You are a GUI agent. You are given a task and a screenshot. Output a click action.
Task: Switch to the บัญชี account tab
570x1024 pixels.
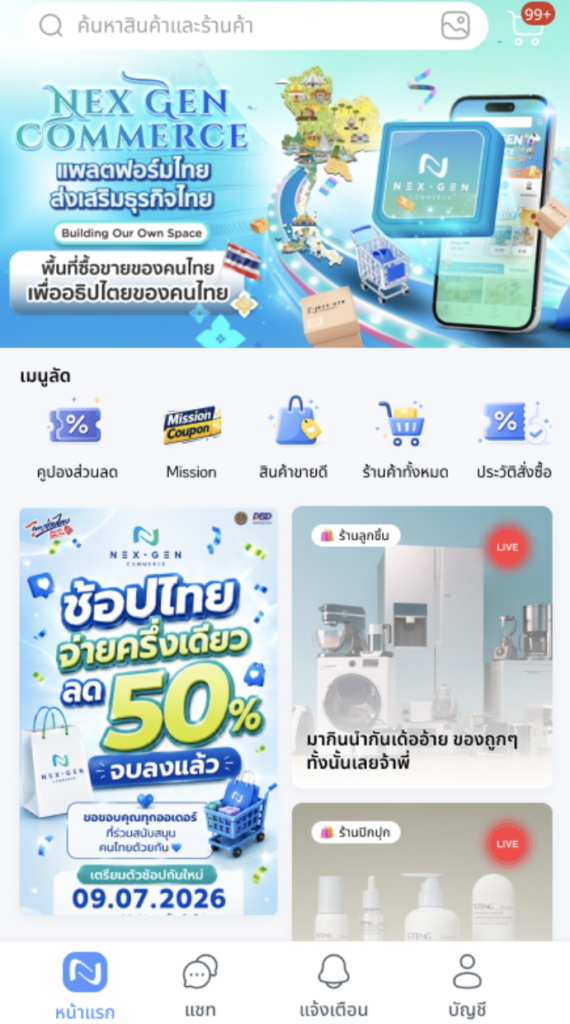467,985
